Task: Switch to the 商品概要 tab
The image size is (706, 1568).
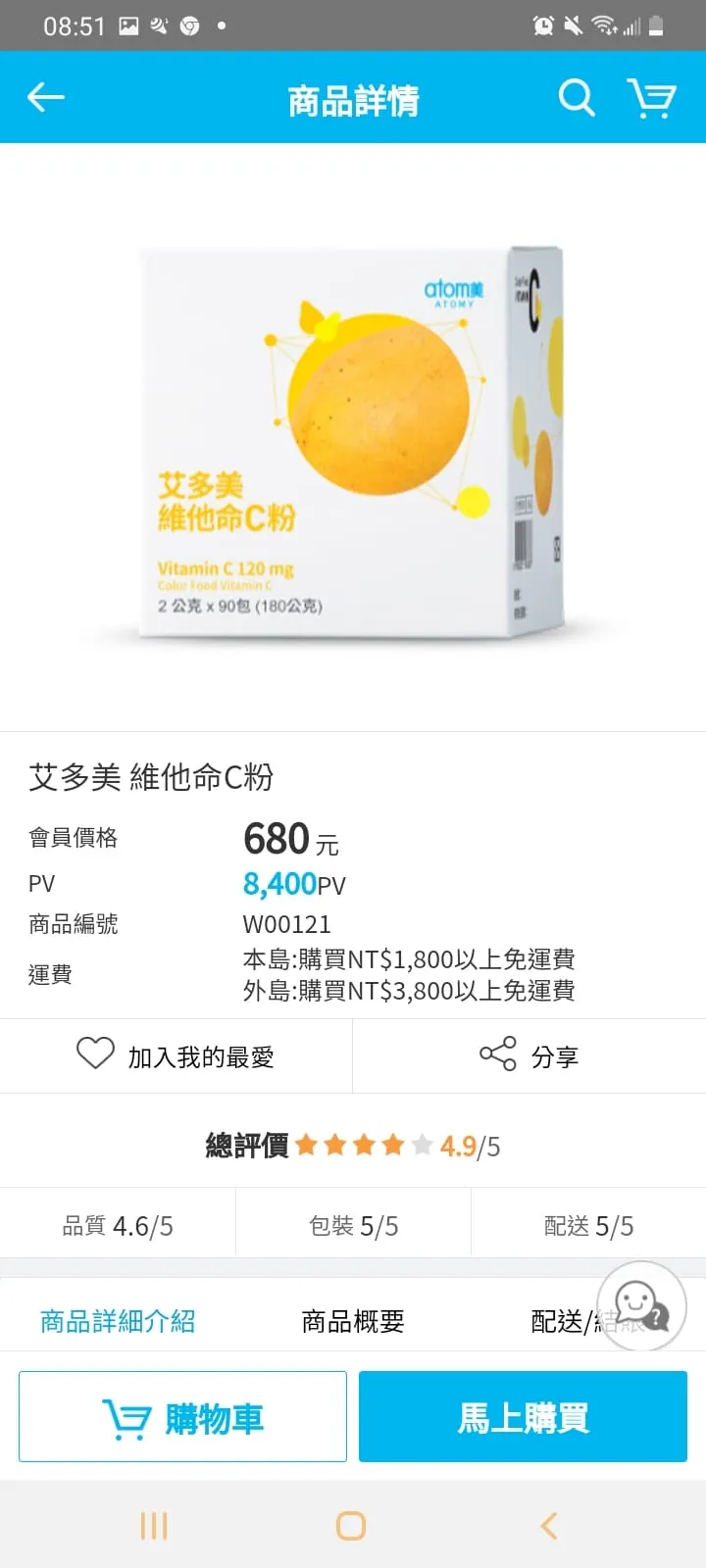Action: click(x=352, y=1320)
